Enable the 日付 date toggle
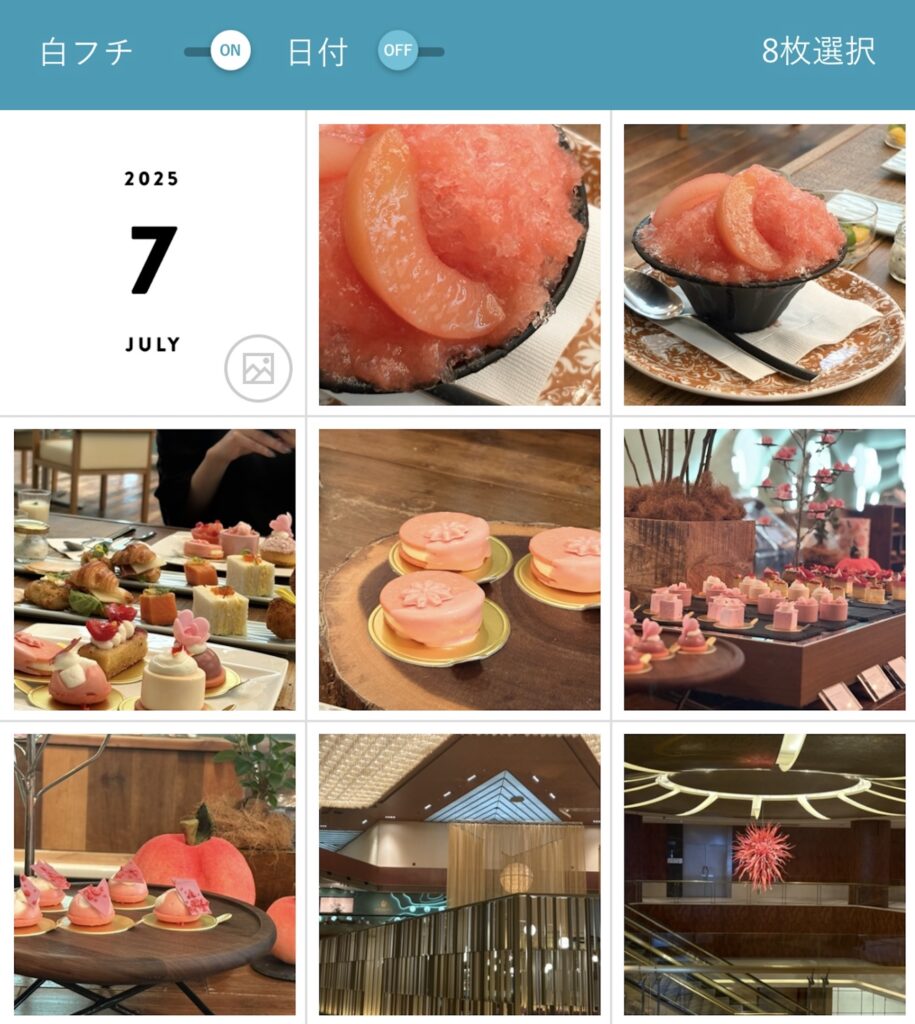The height and width of the screenshot is (1024, 915). point(410,52)
